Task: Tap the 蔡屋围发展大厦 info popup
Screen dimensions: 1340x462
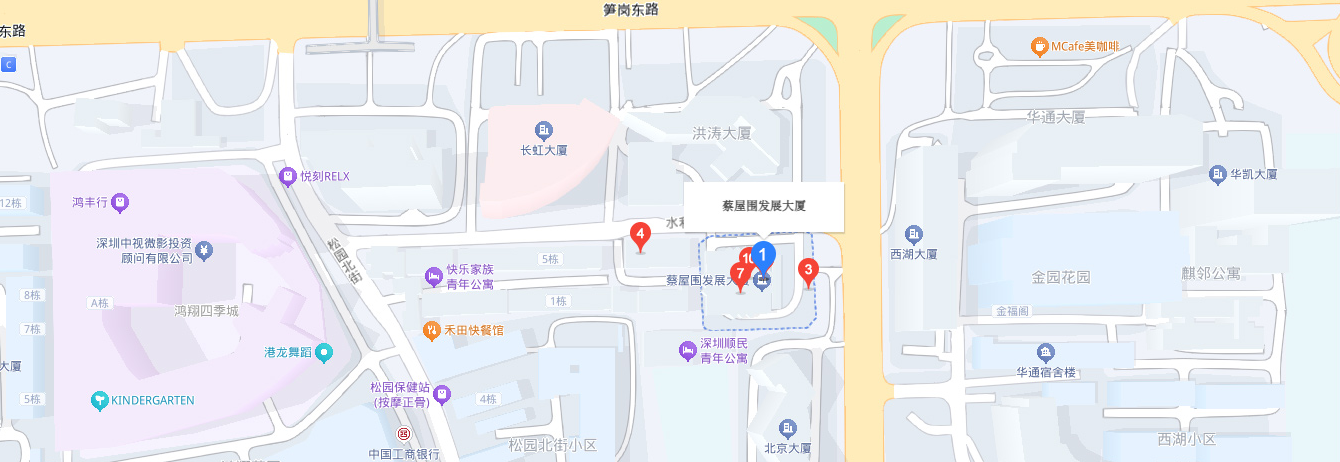Action: coord(763,206)
